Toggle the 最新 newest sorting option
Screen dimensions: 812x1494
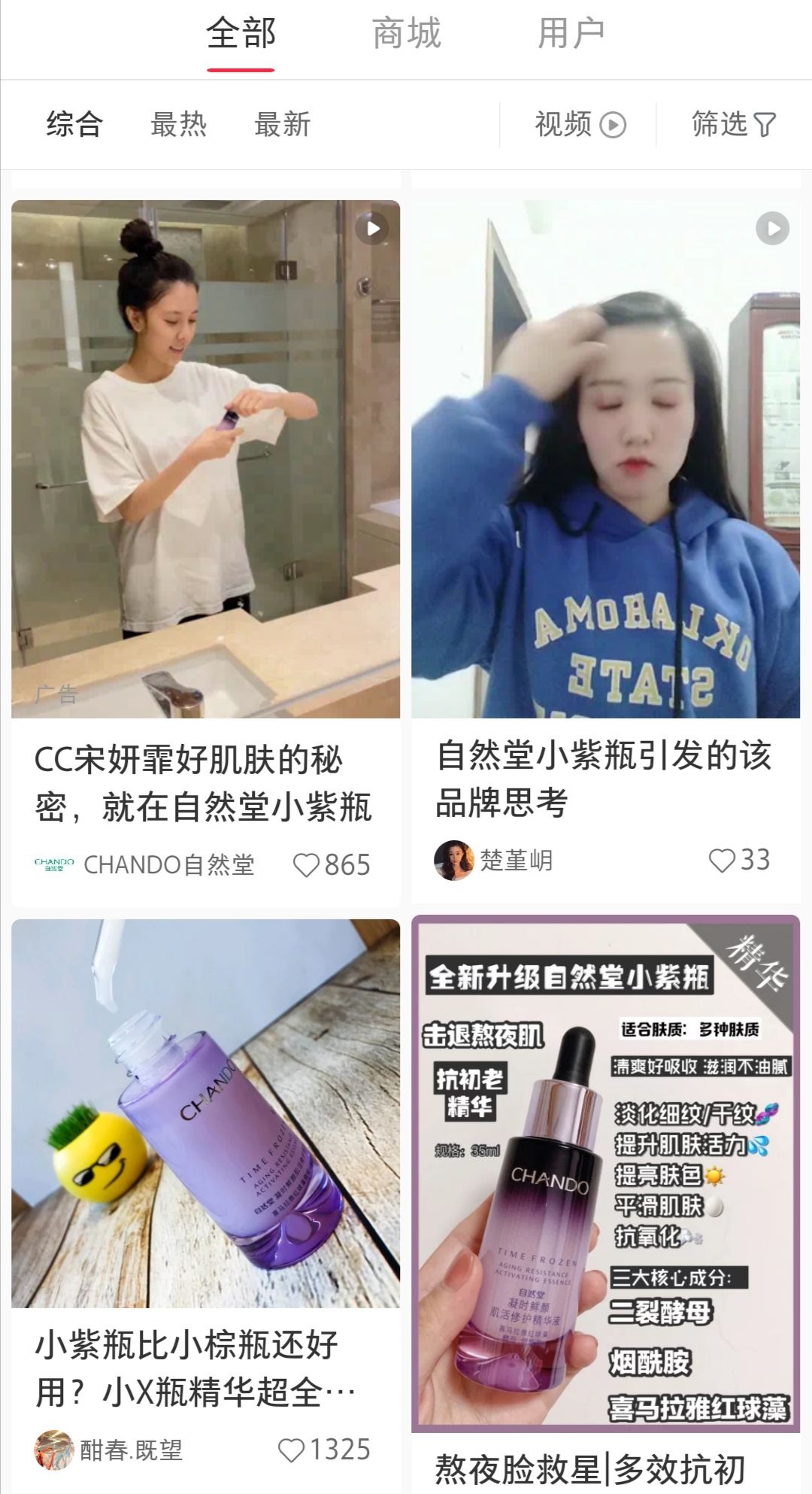click(283, 125)
